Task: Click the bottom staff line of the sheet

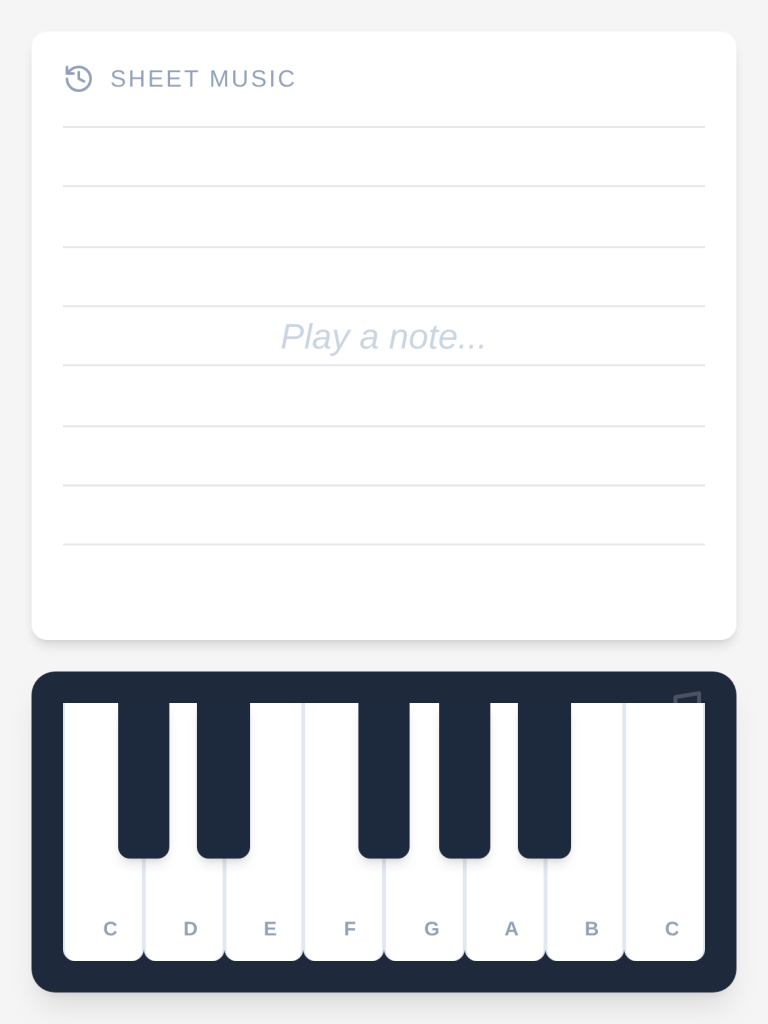Action: [383, 544]
